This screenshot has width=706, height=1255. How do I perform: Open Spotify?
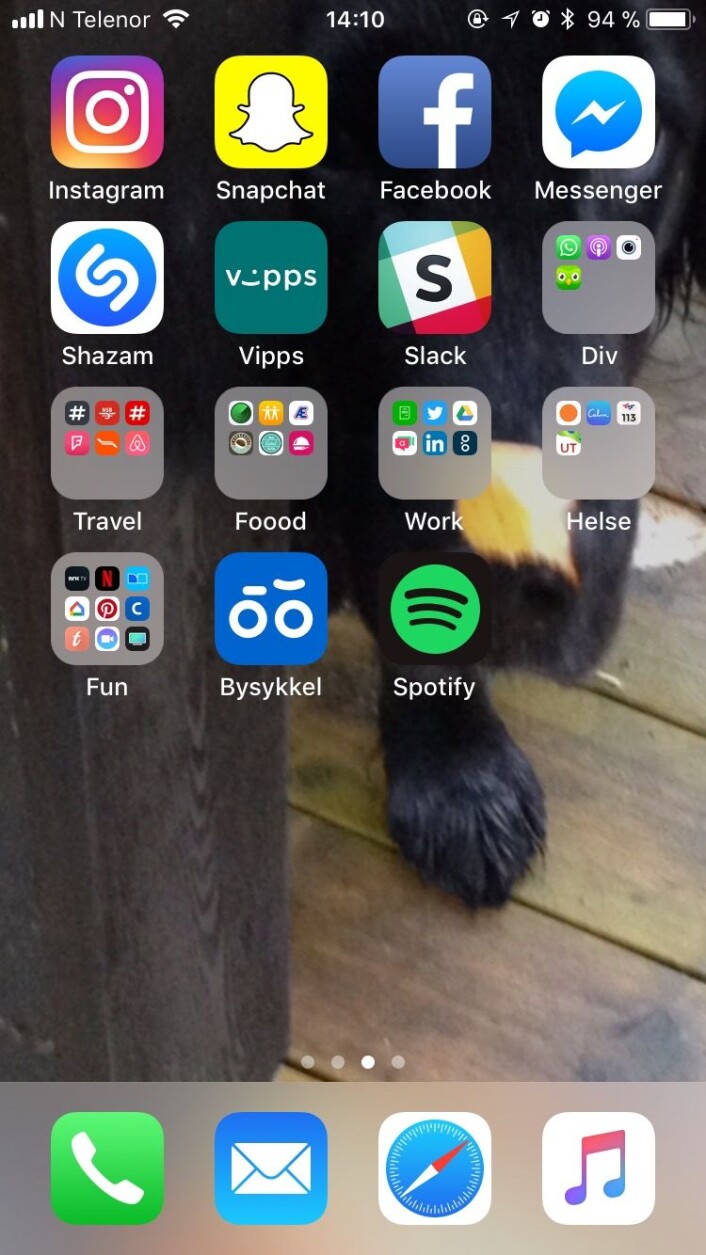[x=435, y=609]
